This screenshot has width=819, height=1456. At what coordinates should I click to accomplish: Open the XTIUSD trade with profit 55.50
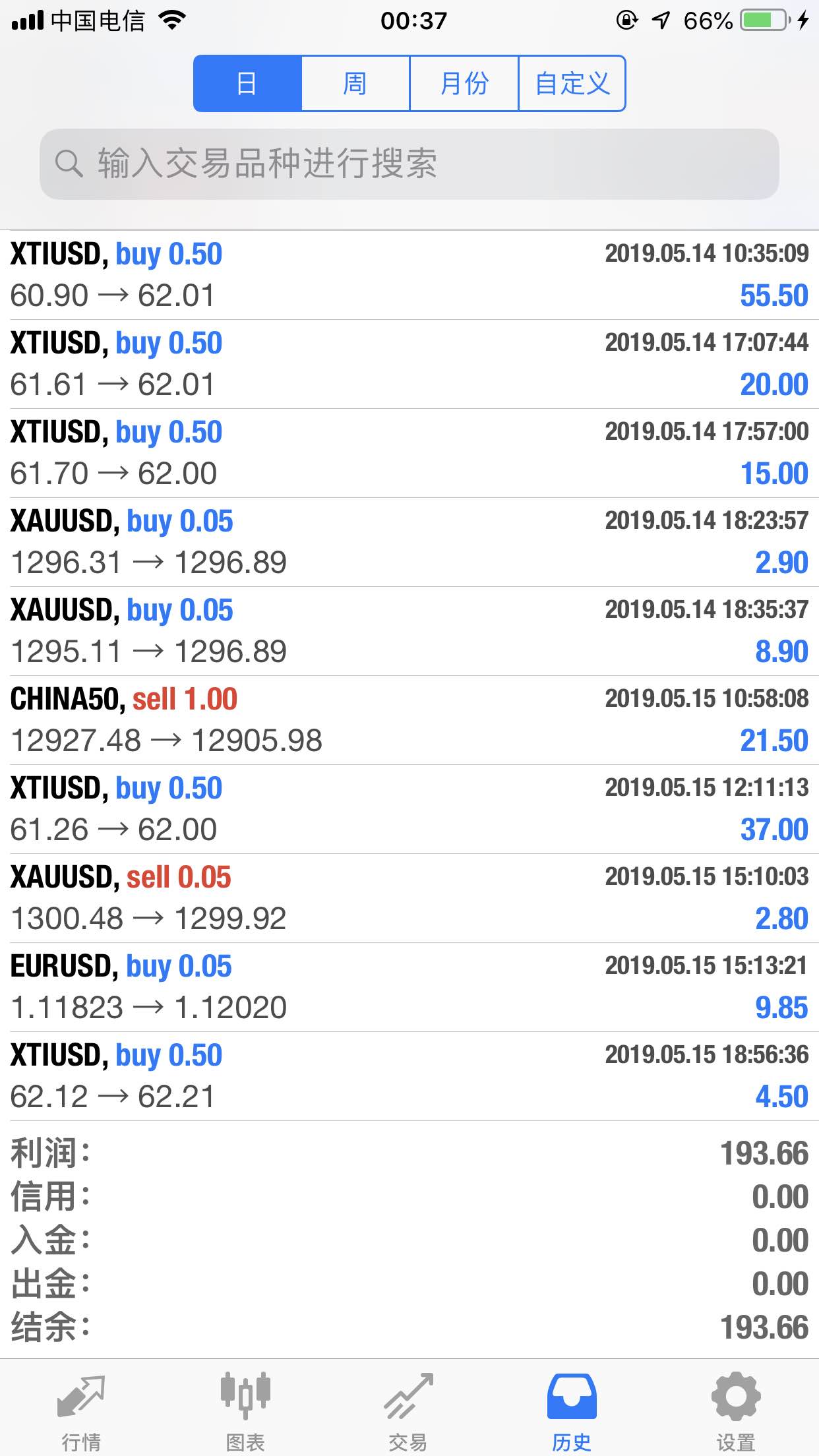click(409, 275)
